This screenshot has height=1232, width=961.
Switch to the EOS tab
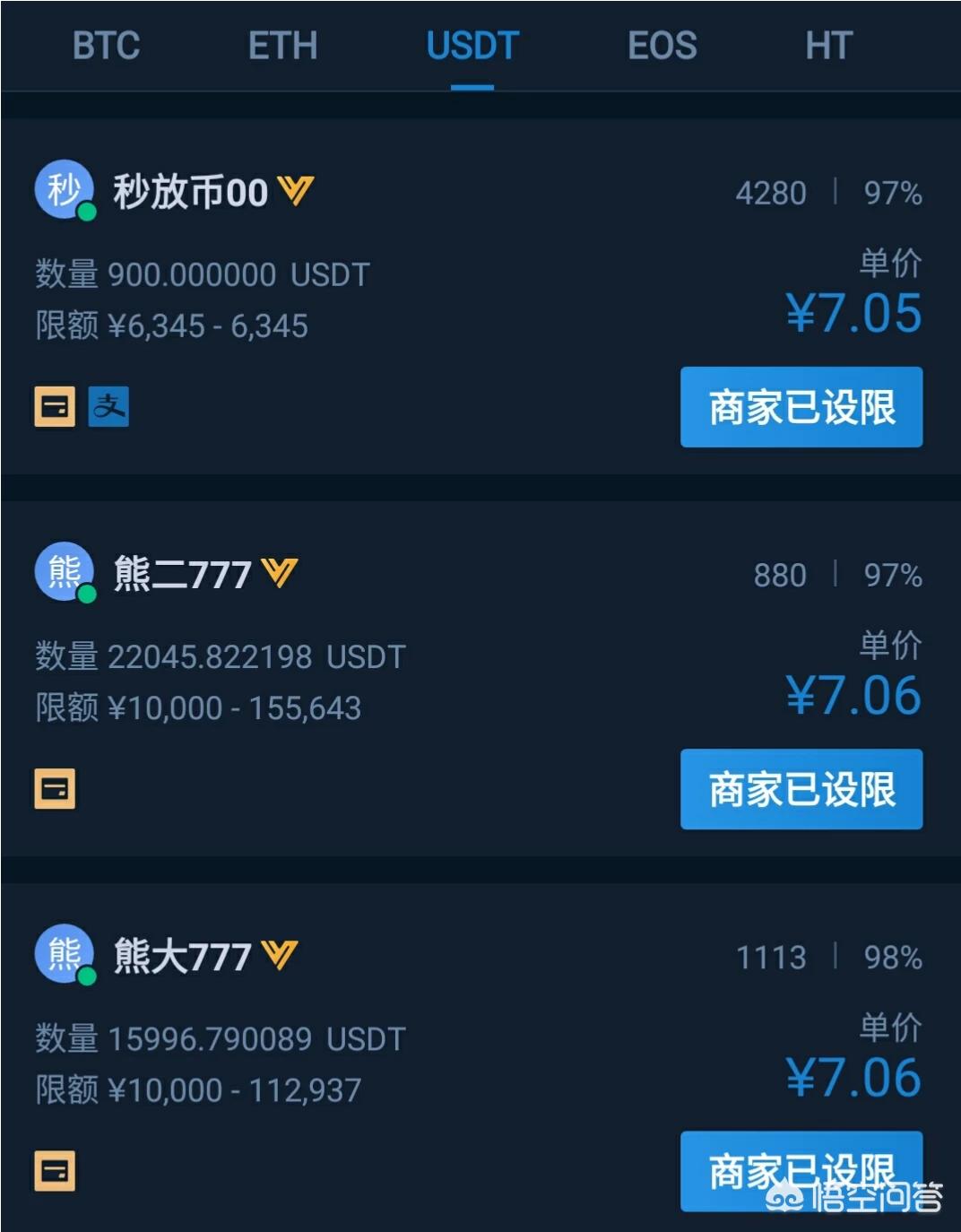(x=662, y=46)
